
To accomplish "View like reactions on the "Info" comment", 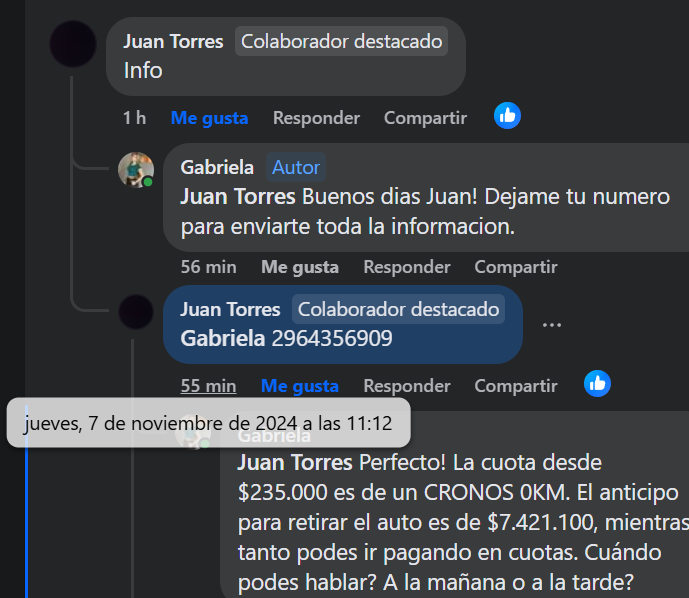I will [x=507, y=116].
